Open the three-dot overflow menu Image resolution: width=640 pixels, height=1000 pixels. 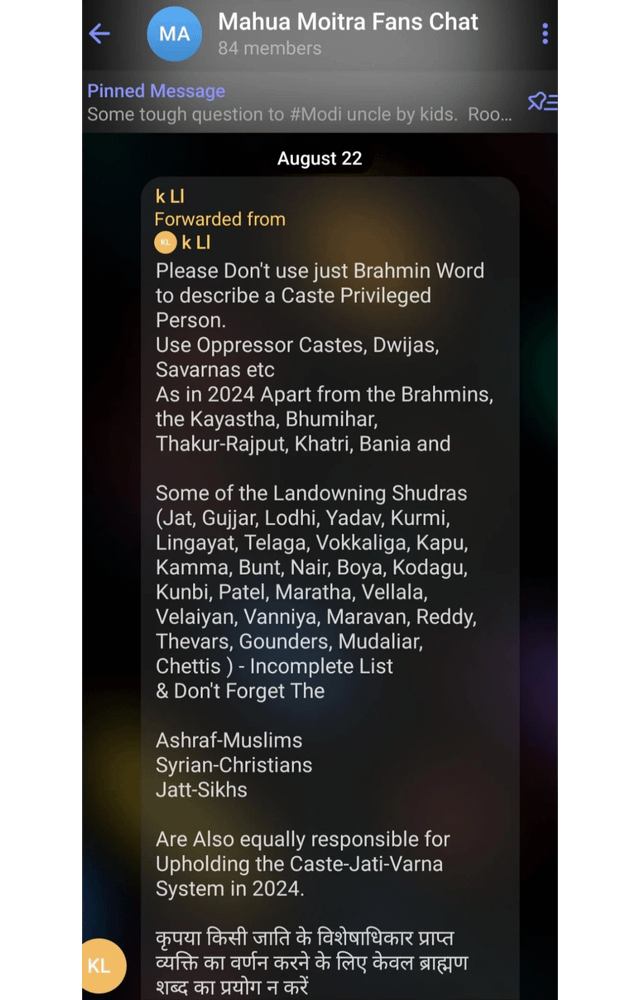545,34
